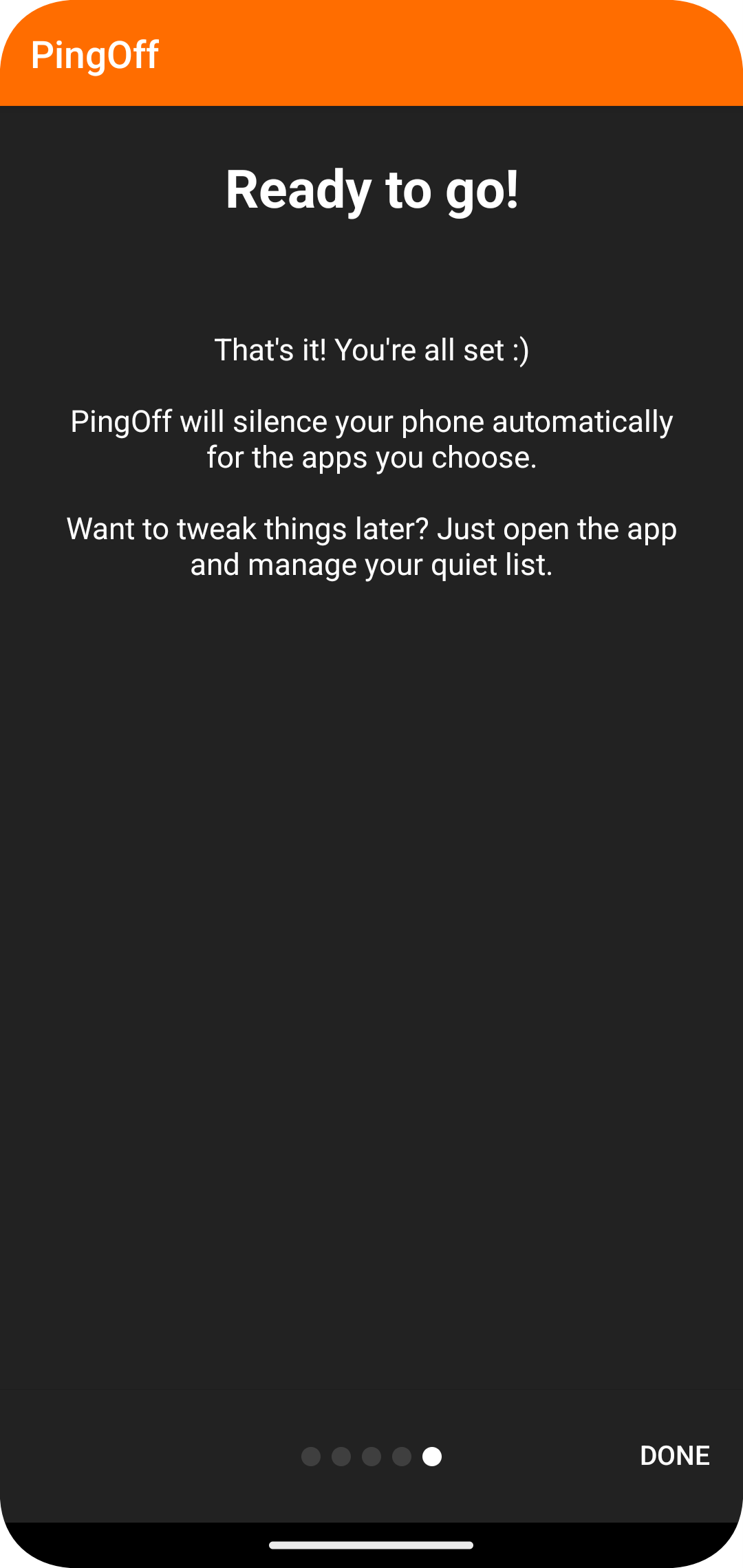
Task: Tap DONE to finish onboarding
Action: (674, 1456)
